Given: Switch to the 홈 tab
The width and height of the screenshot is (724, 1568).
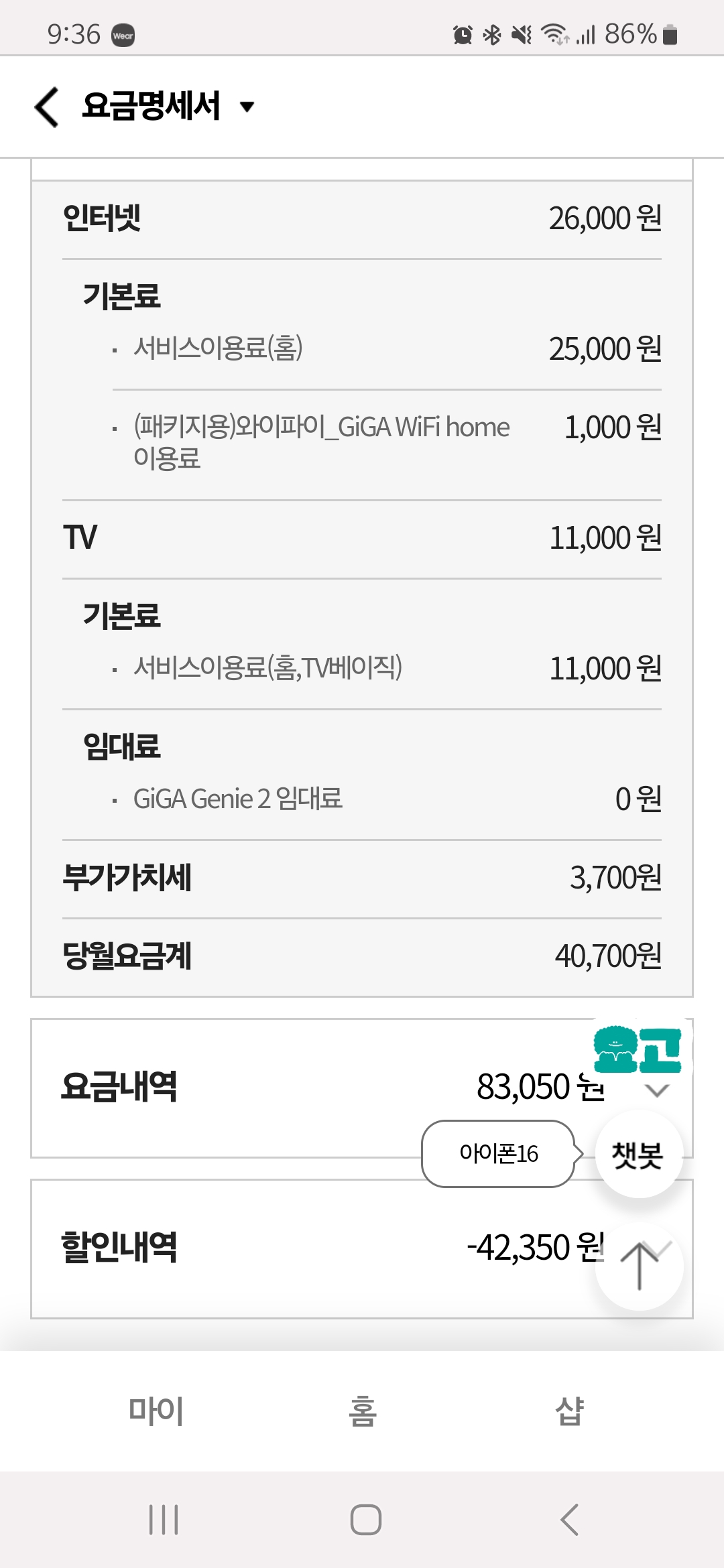Looking at the screenshot, I should pos(362,1411).
